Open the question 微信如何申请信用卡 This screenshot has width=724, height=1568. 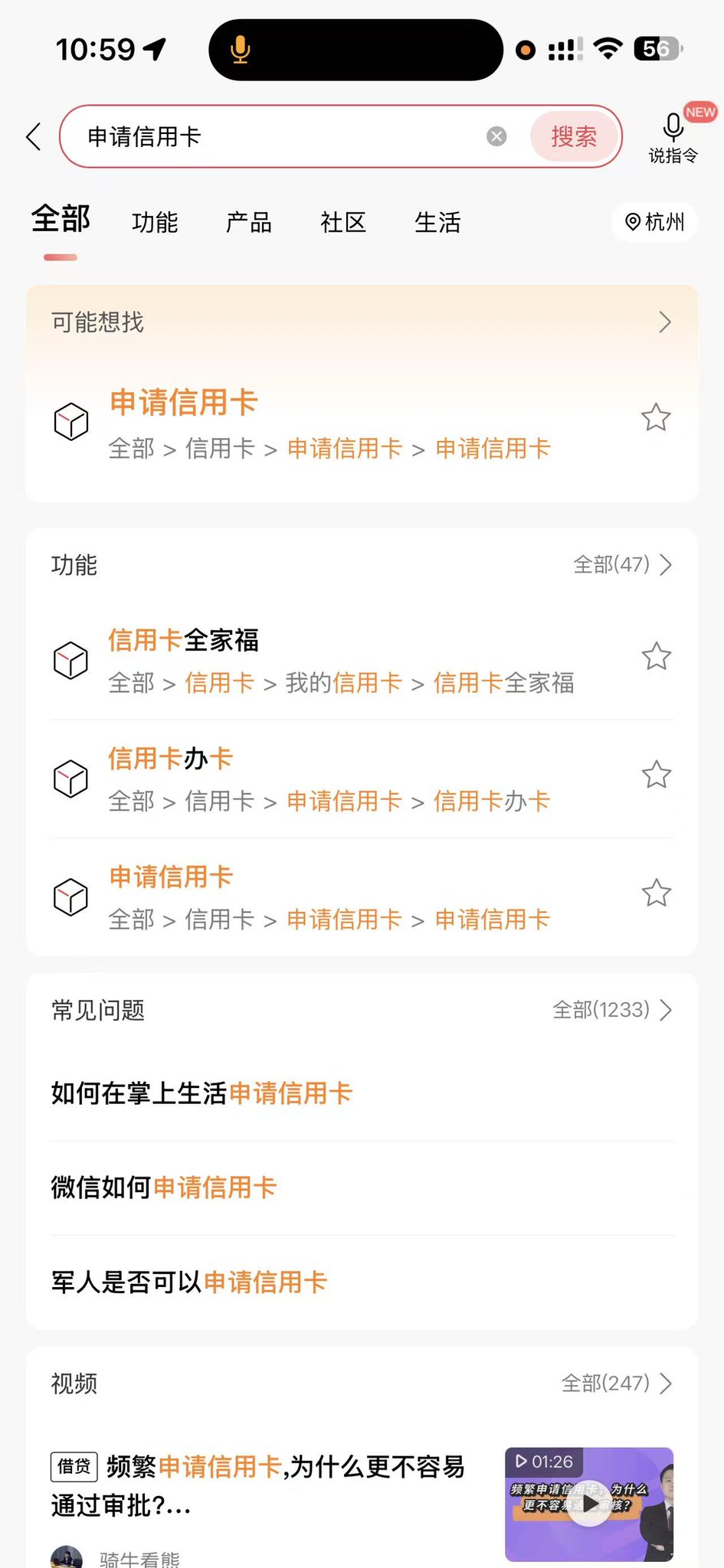tap(362, 1187)
